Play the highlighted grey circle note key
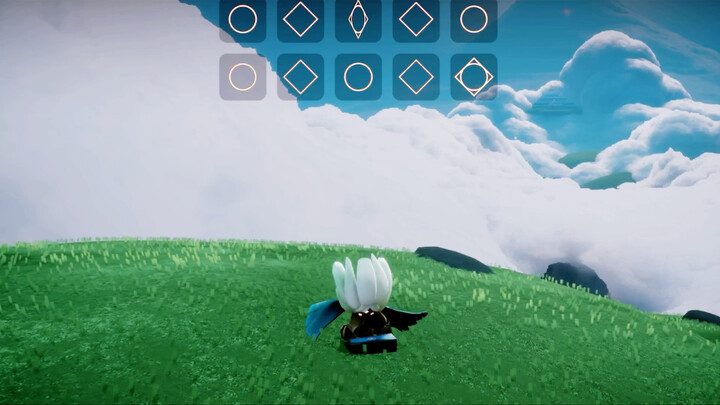The width and height of the screenshot is (720, 405). (x=243, y=77)
